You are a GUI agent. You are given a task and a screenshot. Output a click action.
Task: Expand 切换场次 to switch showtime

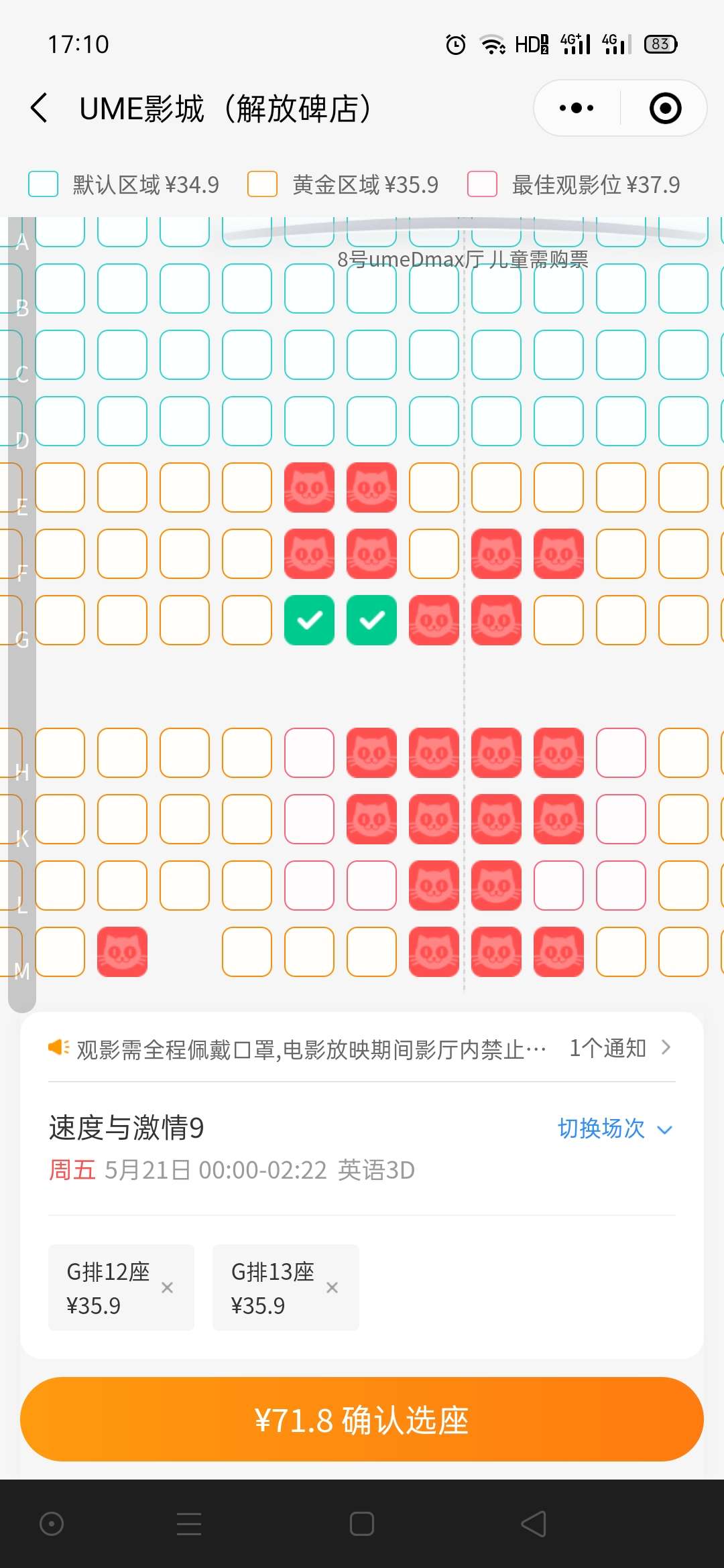[615, 1129]
